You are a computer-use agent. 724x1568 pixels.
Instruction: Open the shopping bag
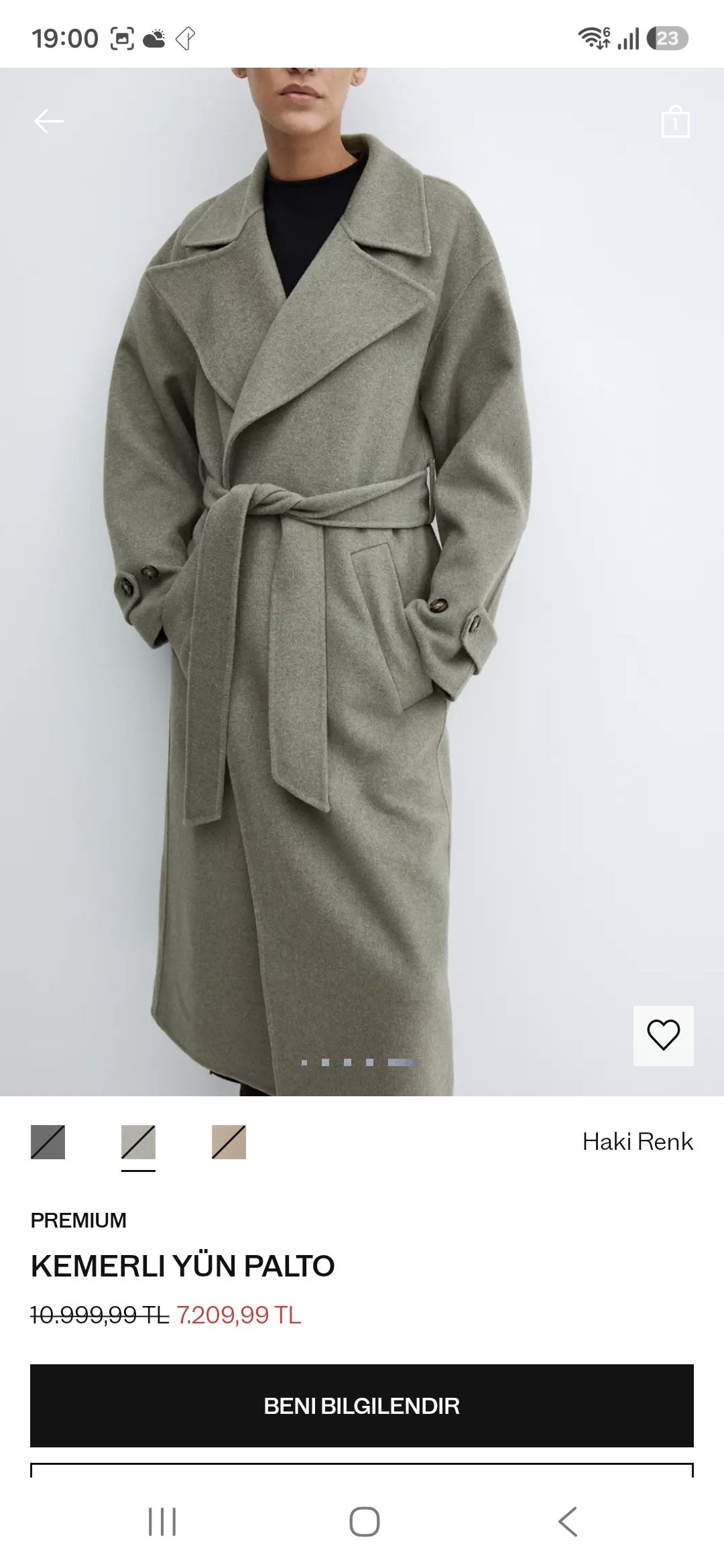[675, 121]
